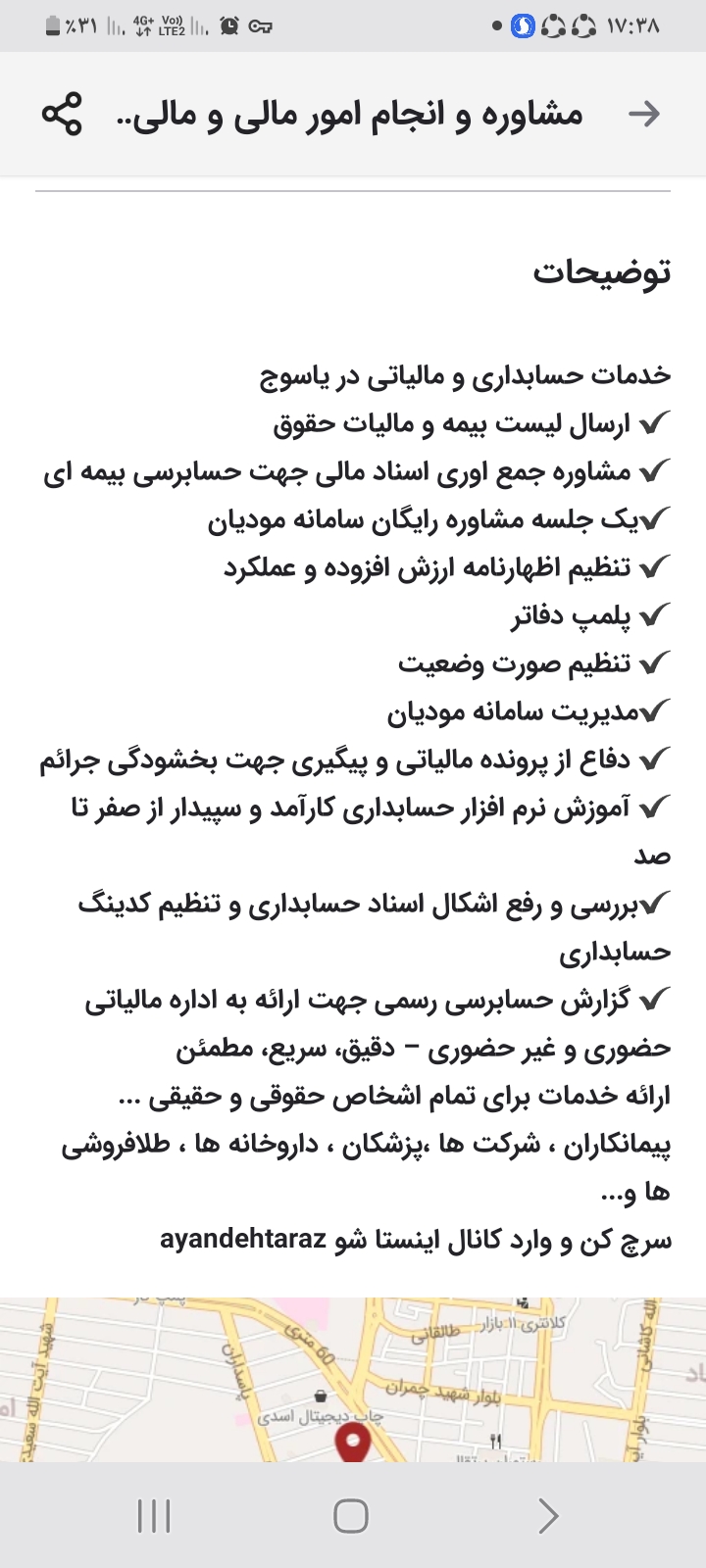Tap the shopping bag icon on the map

[322, 1395]
